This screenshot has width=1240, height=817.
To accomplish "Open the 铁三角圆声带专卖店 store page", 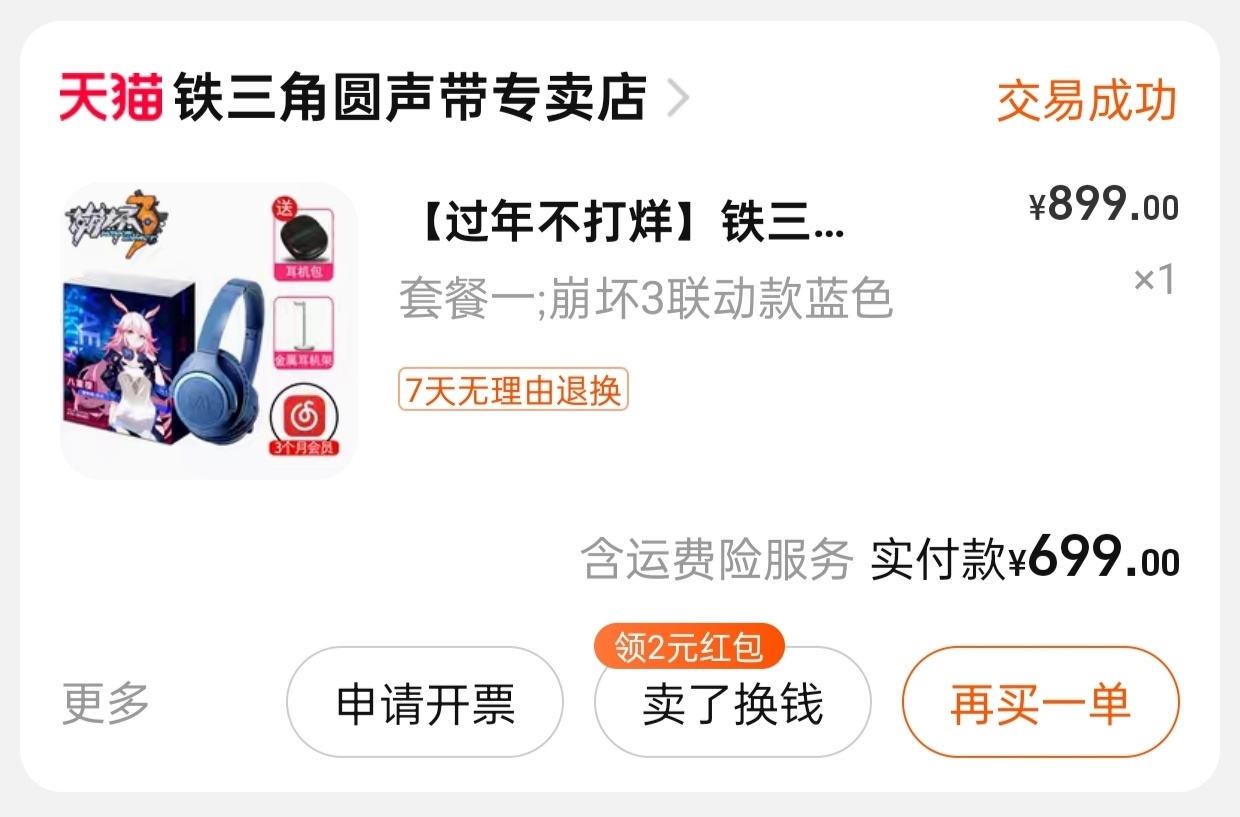I will (410, 98).
